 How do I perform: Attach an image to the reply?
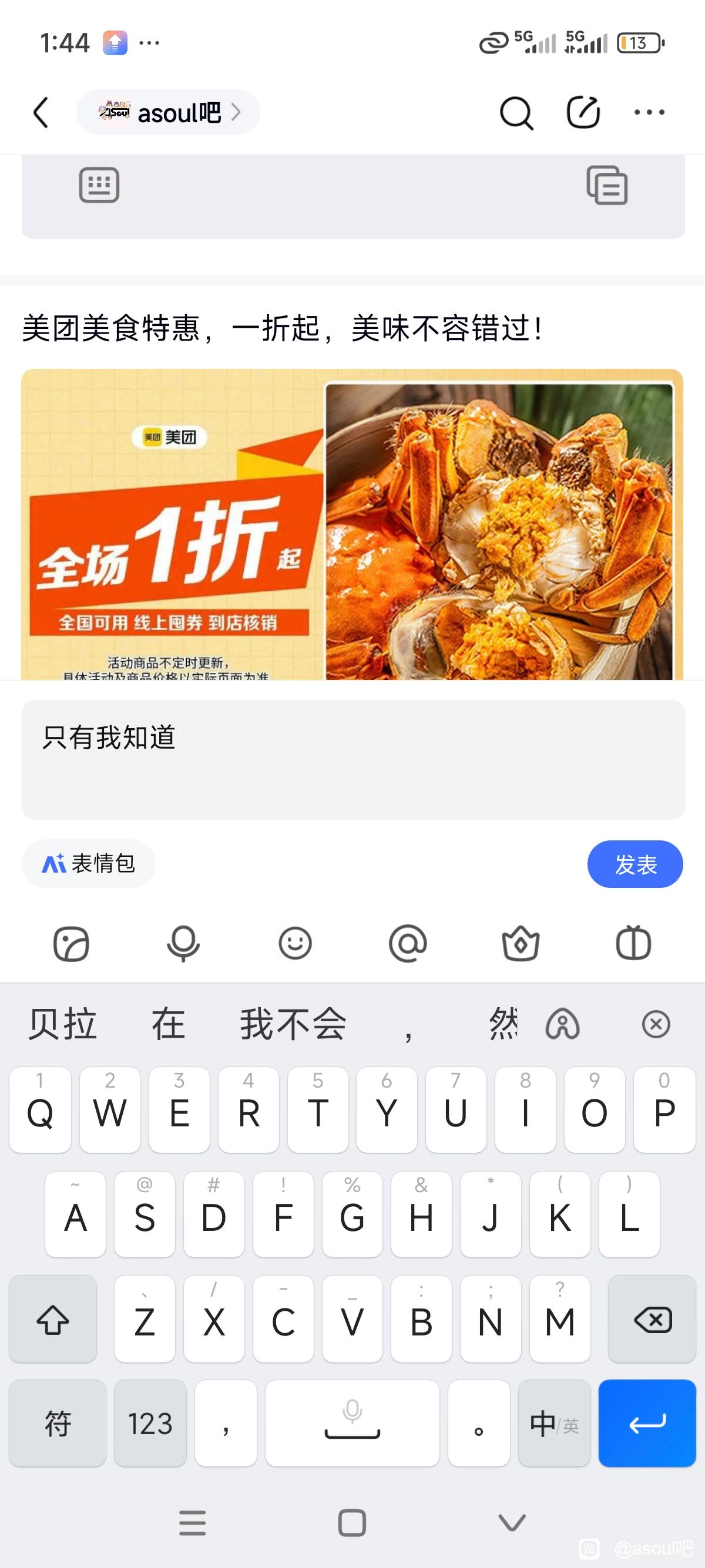71,944
